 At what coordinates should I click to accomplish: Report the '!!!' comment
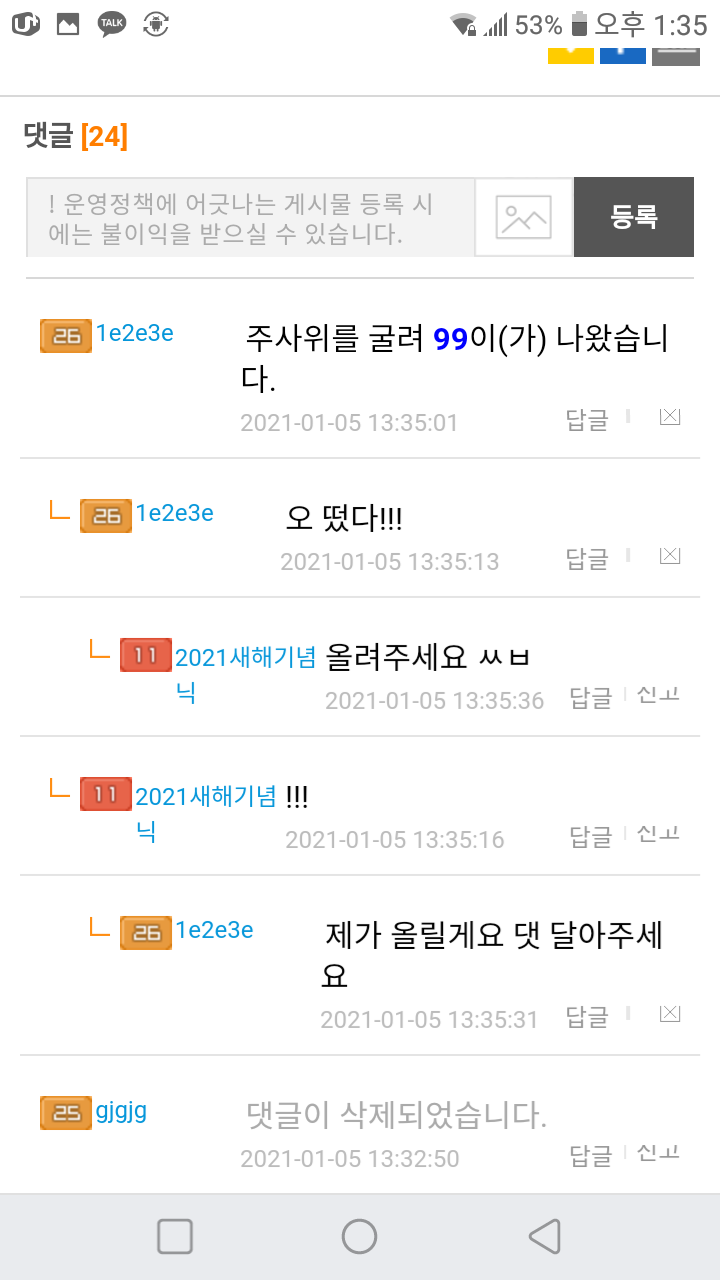[x=659, y=834]
